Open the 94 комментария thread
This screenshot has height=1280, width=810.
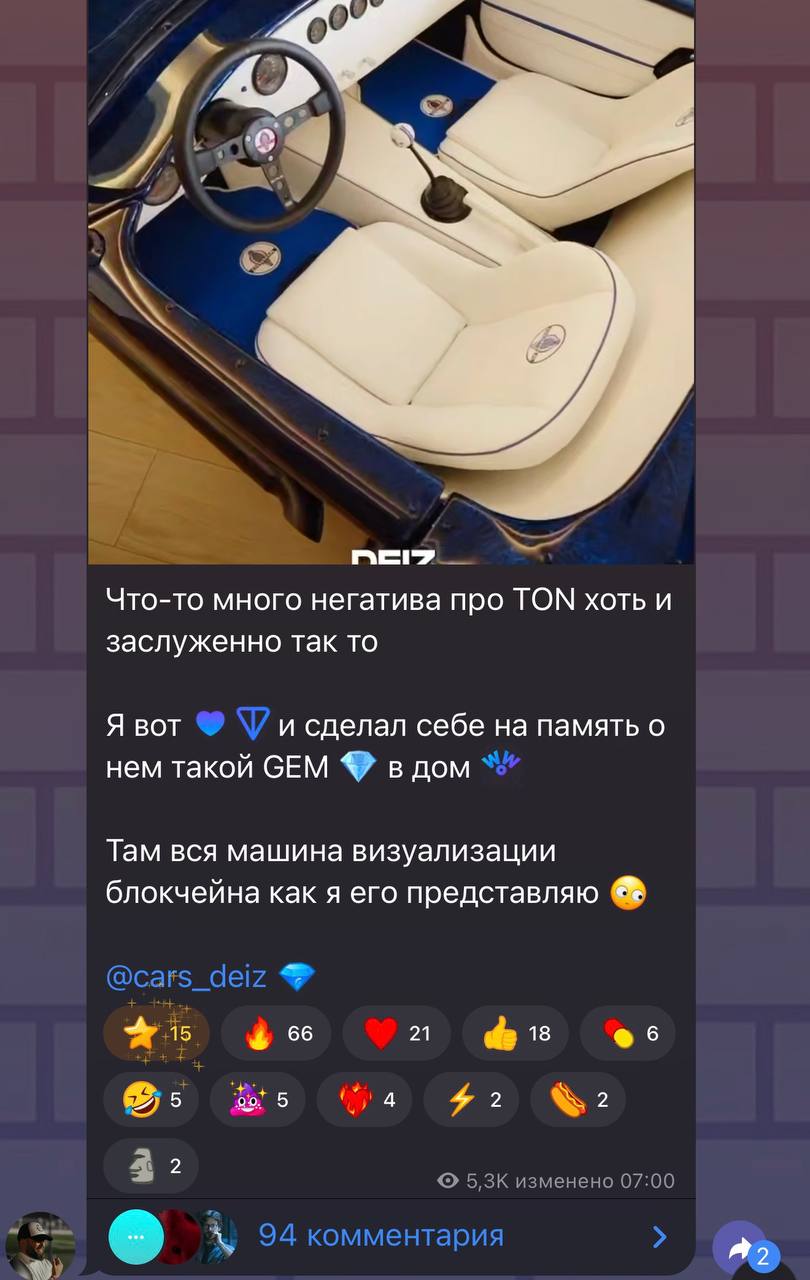380,1237
